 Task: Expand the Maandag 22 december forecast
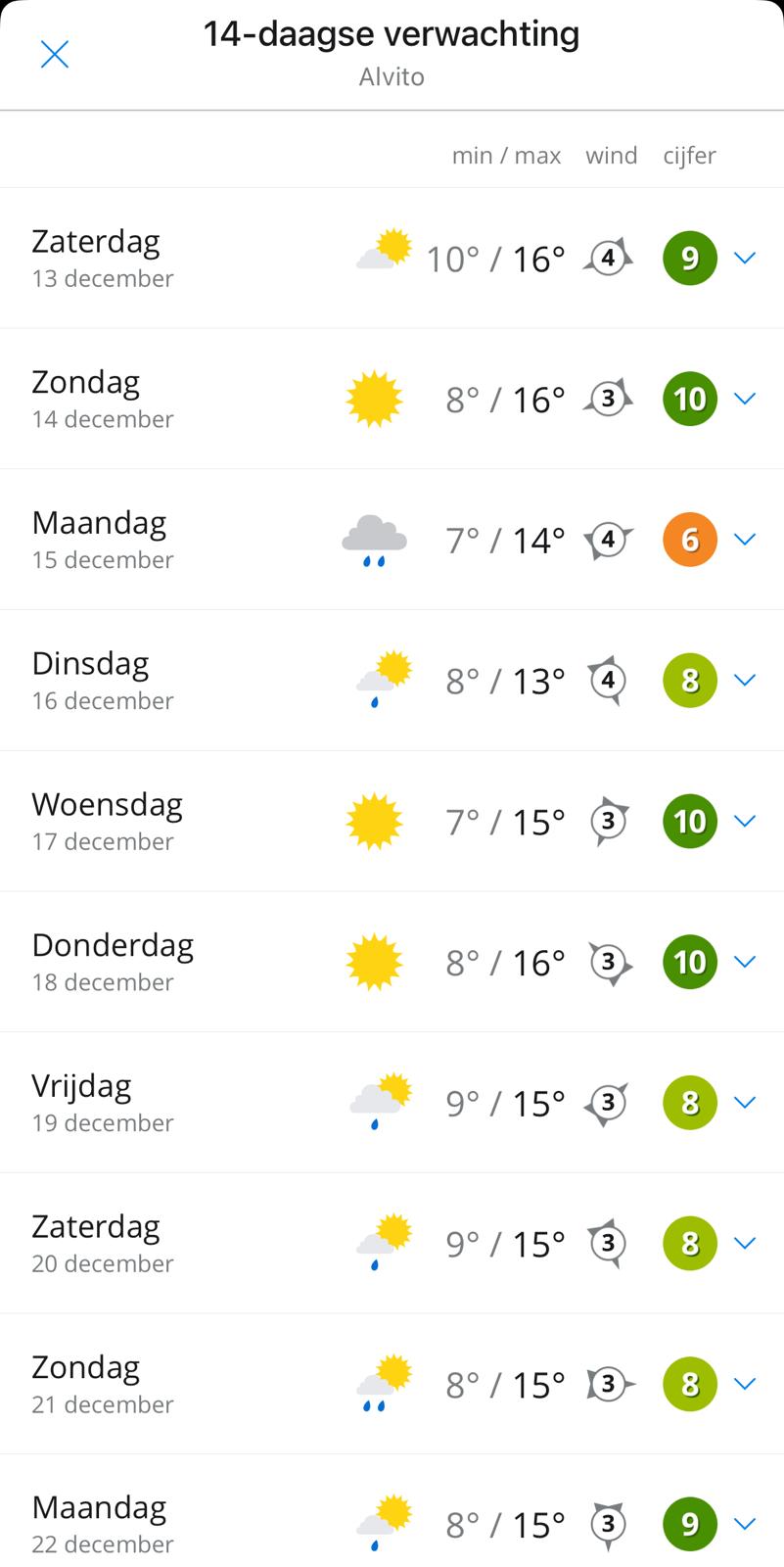pos(745,1524)
